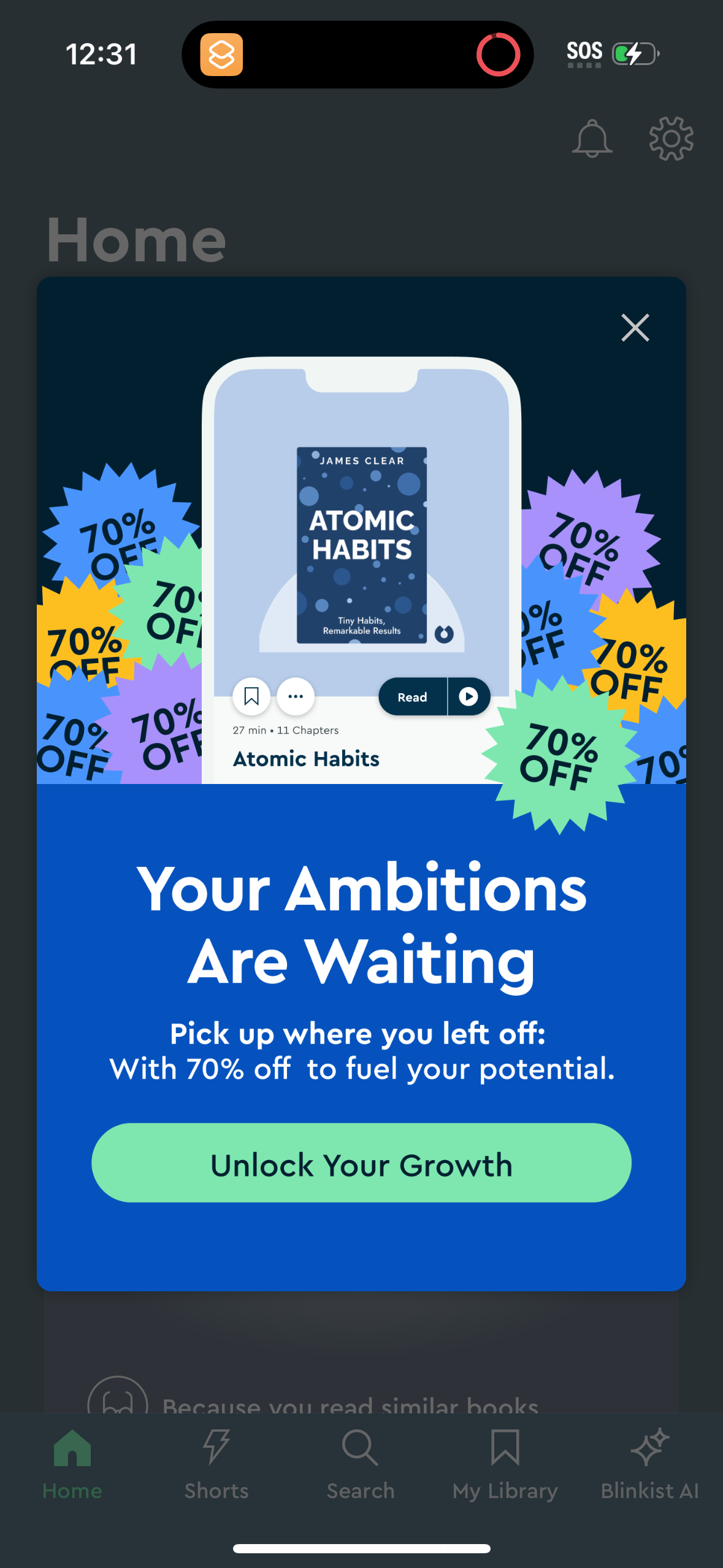Play the Atomic Habits audio
The width and height of the screenshot is (723, 1568).
[469, 697]
